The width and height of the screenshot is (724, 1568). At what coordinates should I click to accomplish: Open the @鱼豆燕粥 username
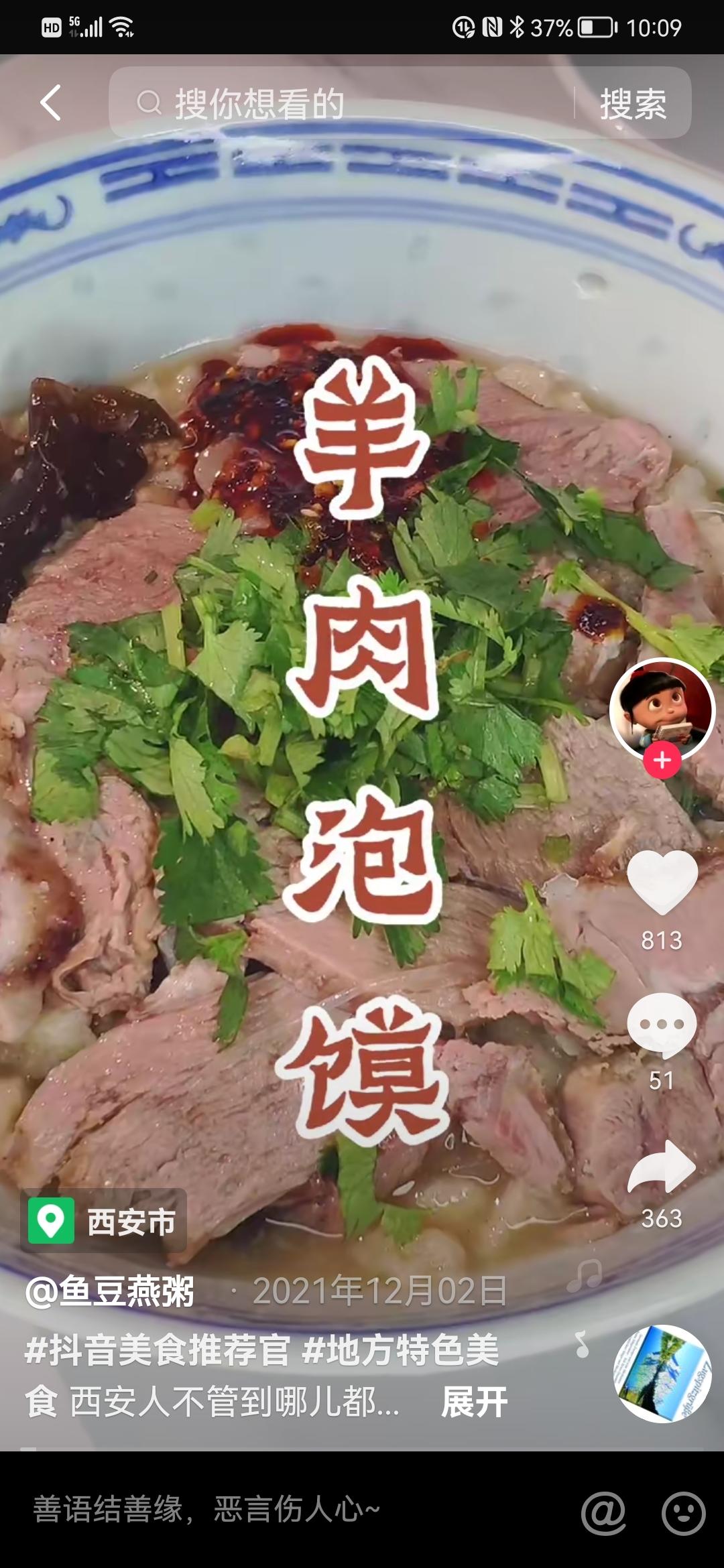[x=110, y=1291]
